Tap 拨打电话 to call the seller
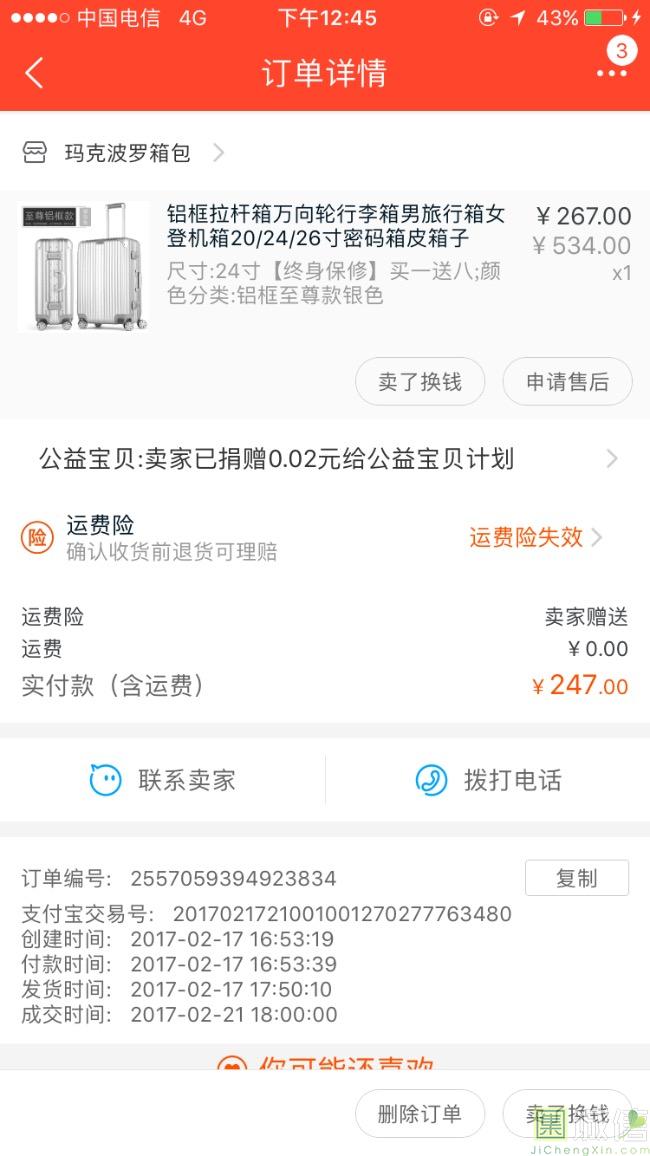Screen dimensions: 650x1156 [x=488, y=780]
